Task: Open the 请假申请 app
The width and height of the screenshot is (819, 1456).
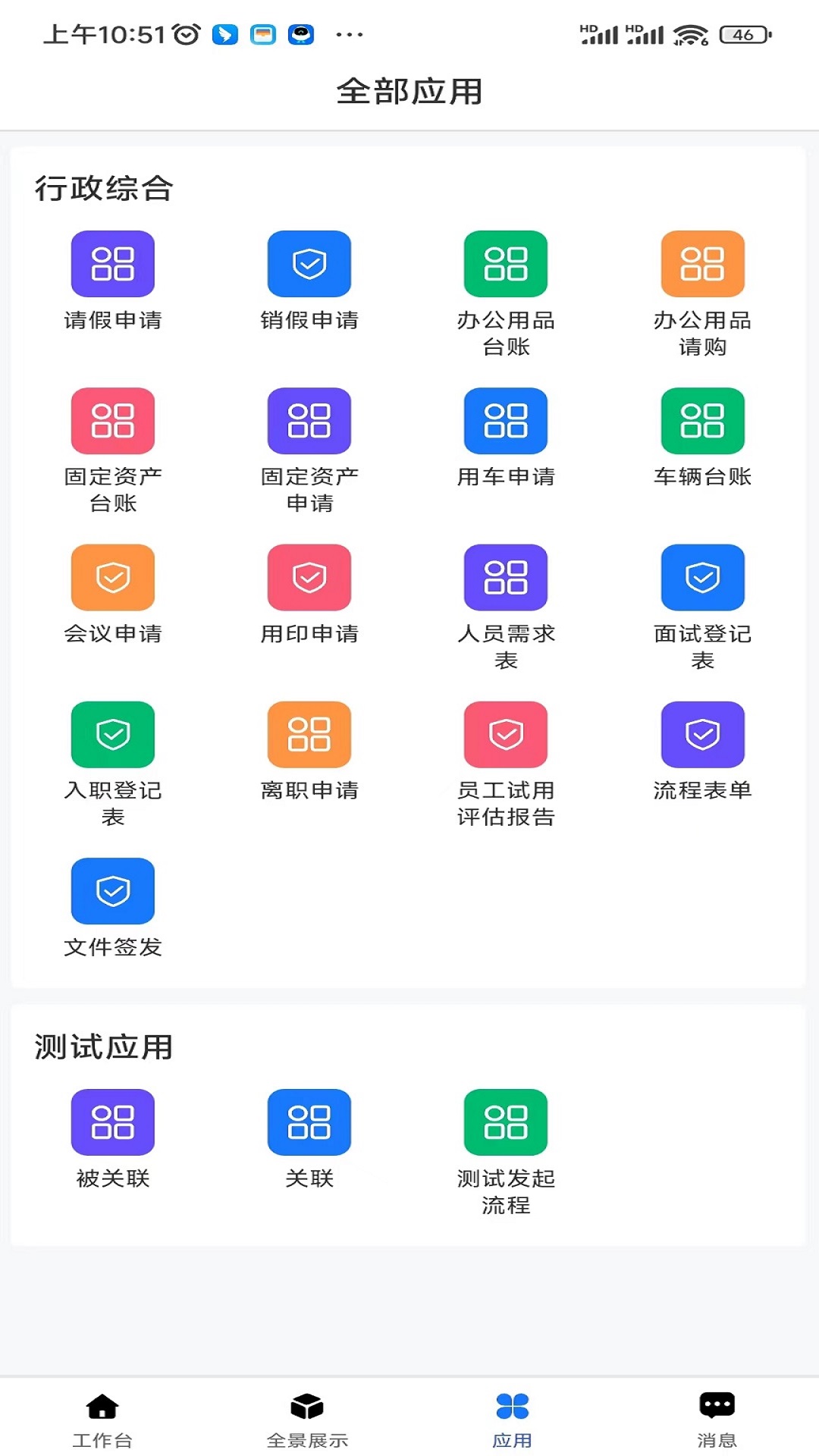Action: [x=113, y=265]
